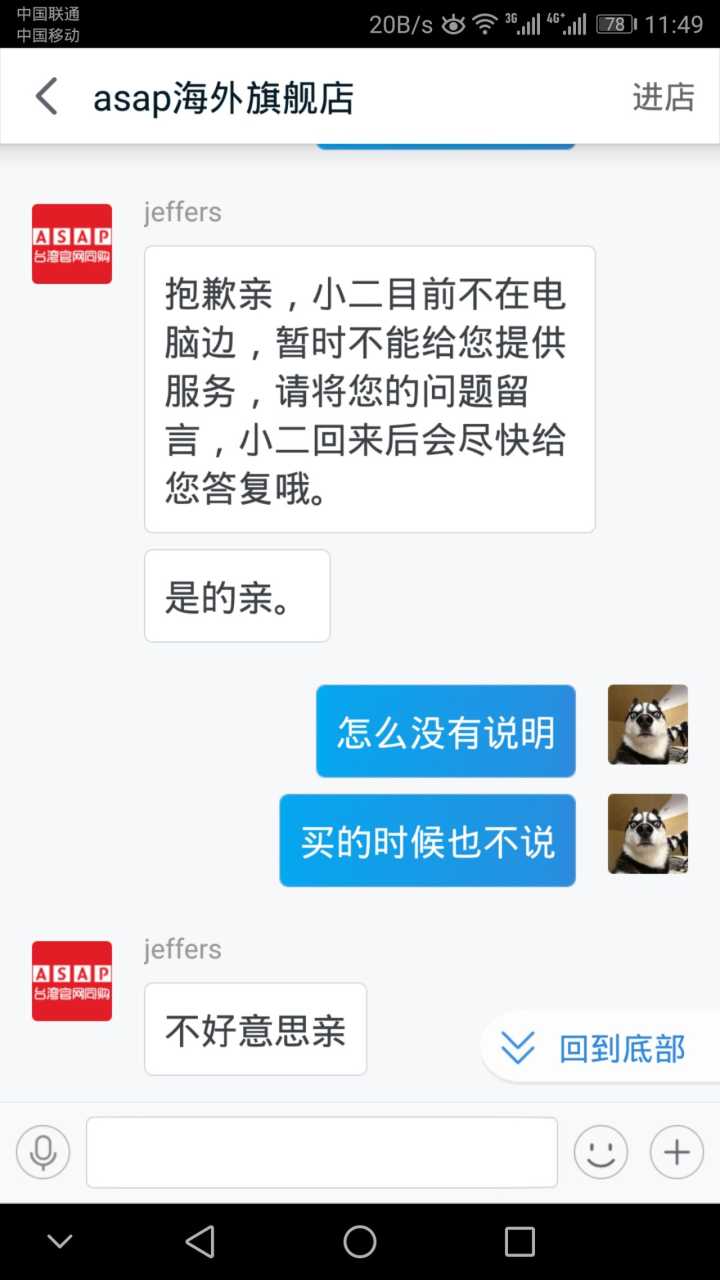Viewport: 720px width, 1280px height.
Task: Go back from the asap海外旗舰店 chat
Action: click(x=46, y=97)
